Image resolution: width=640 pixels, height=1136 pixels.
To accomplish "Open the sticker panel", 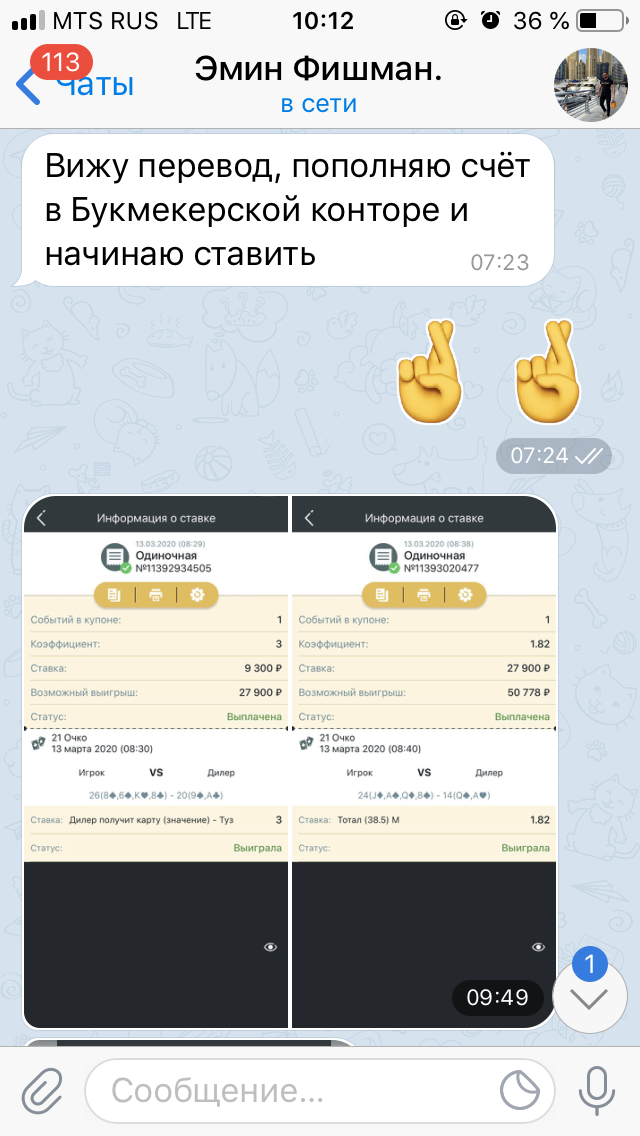I will click(520, 1091).
